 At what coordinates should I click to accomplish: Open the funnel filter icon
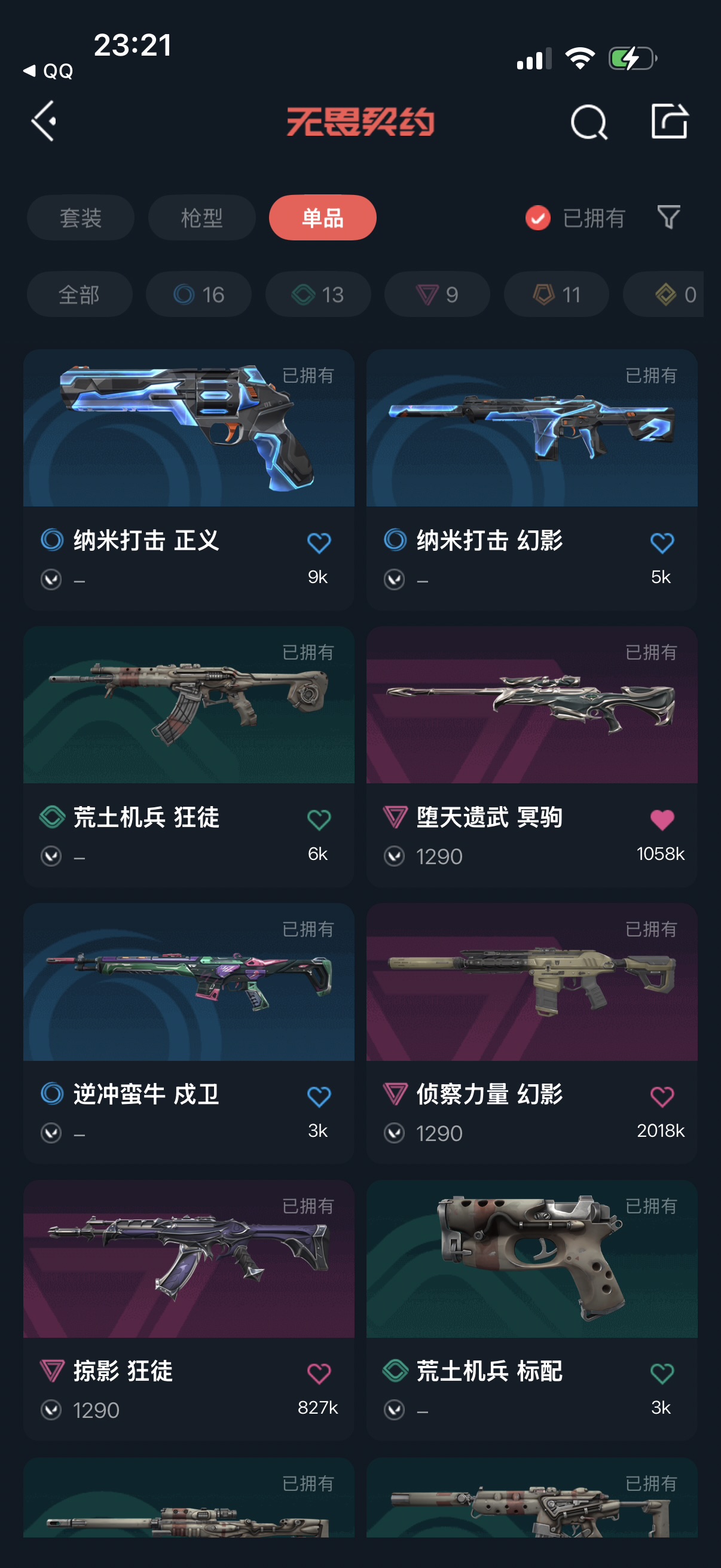[x=668, y=217]
